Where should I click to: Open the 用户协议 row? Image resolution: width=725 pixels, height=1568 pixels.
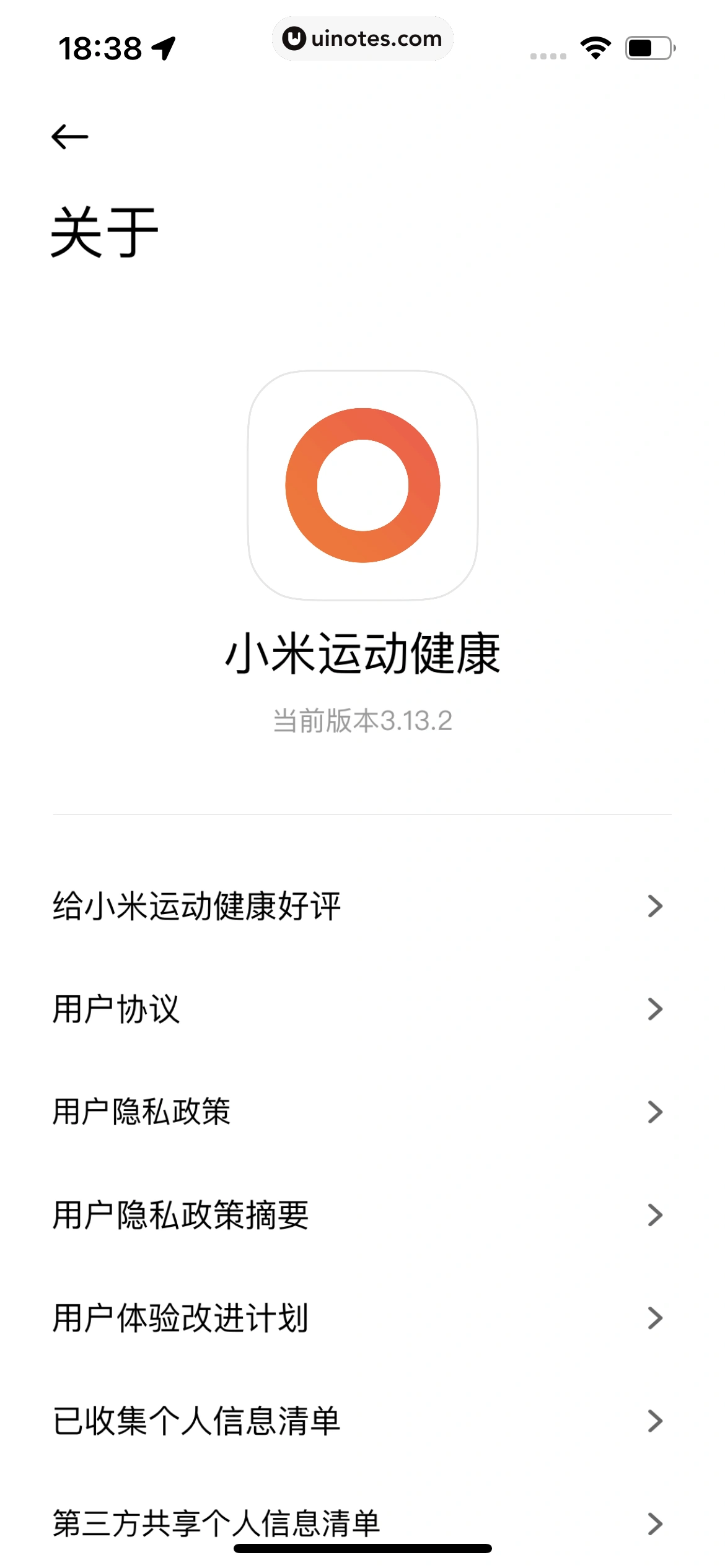[x=362, y=1009]
